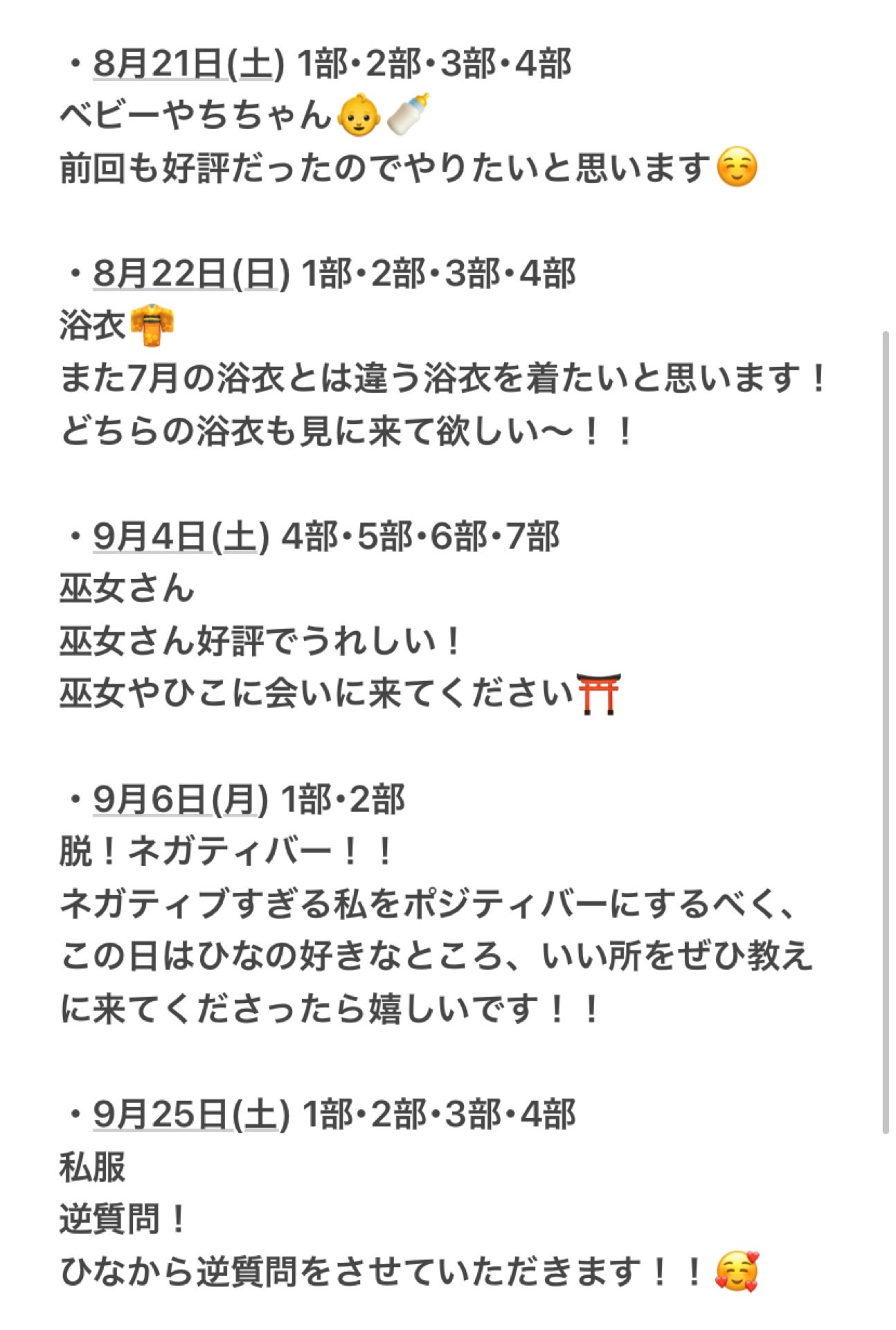Tap the 9月25日(土) date link
This screenshot has width=896, height=1330.
(x=191, y=1115)
